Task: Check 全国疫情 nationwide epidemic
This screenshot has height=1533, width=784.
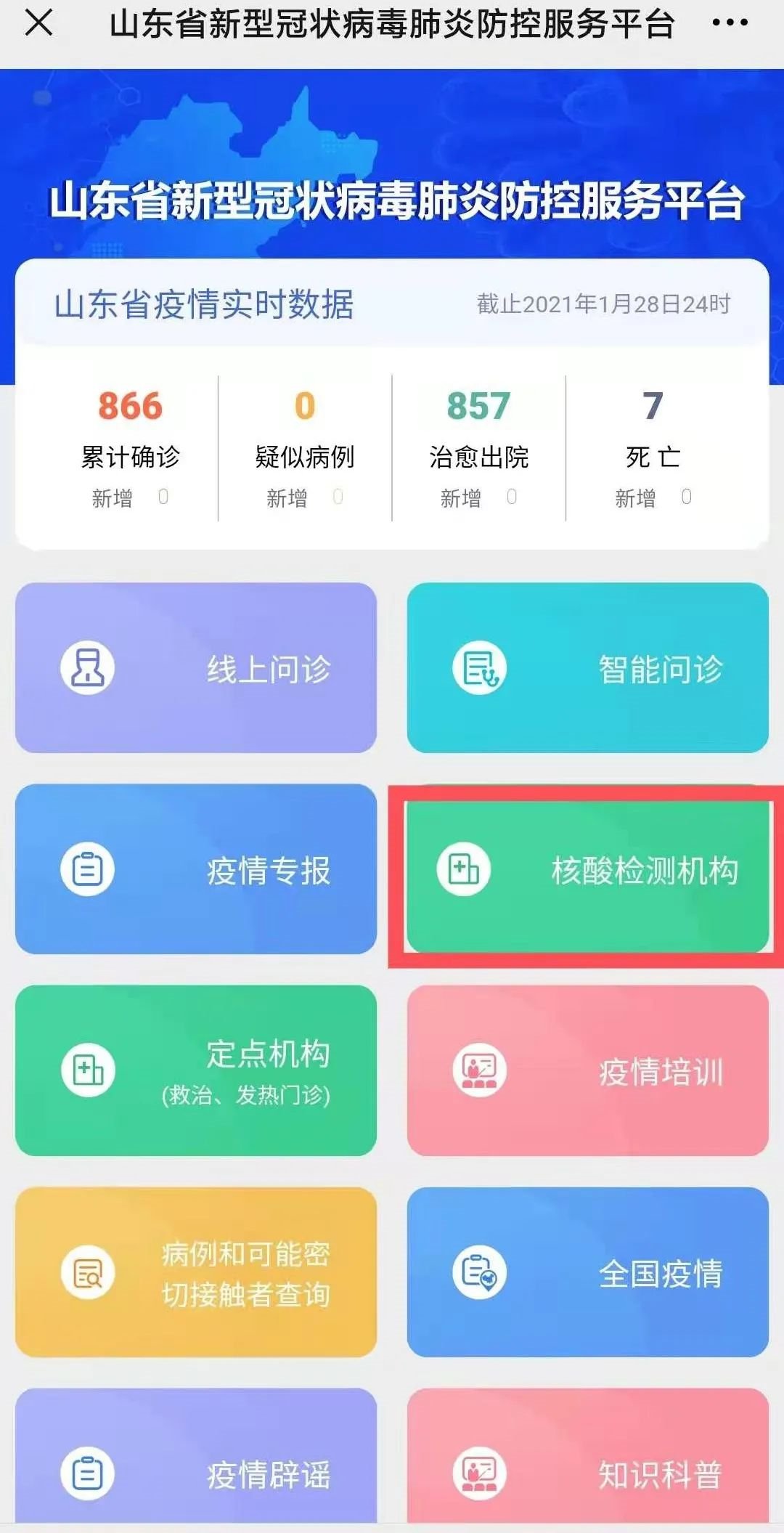Action: [x=587, y=1272]
